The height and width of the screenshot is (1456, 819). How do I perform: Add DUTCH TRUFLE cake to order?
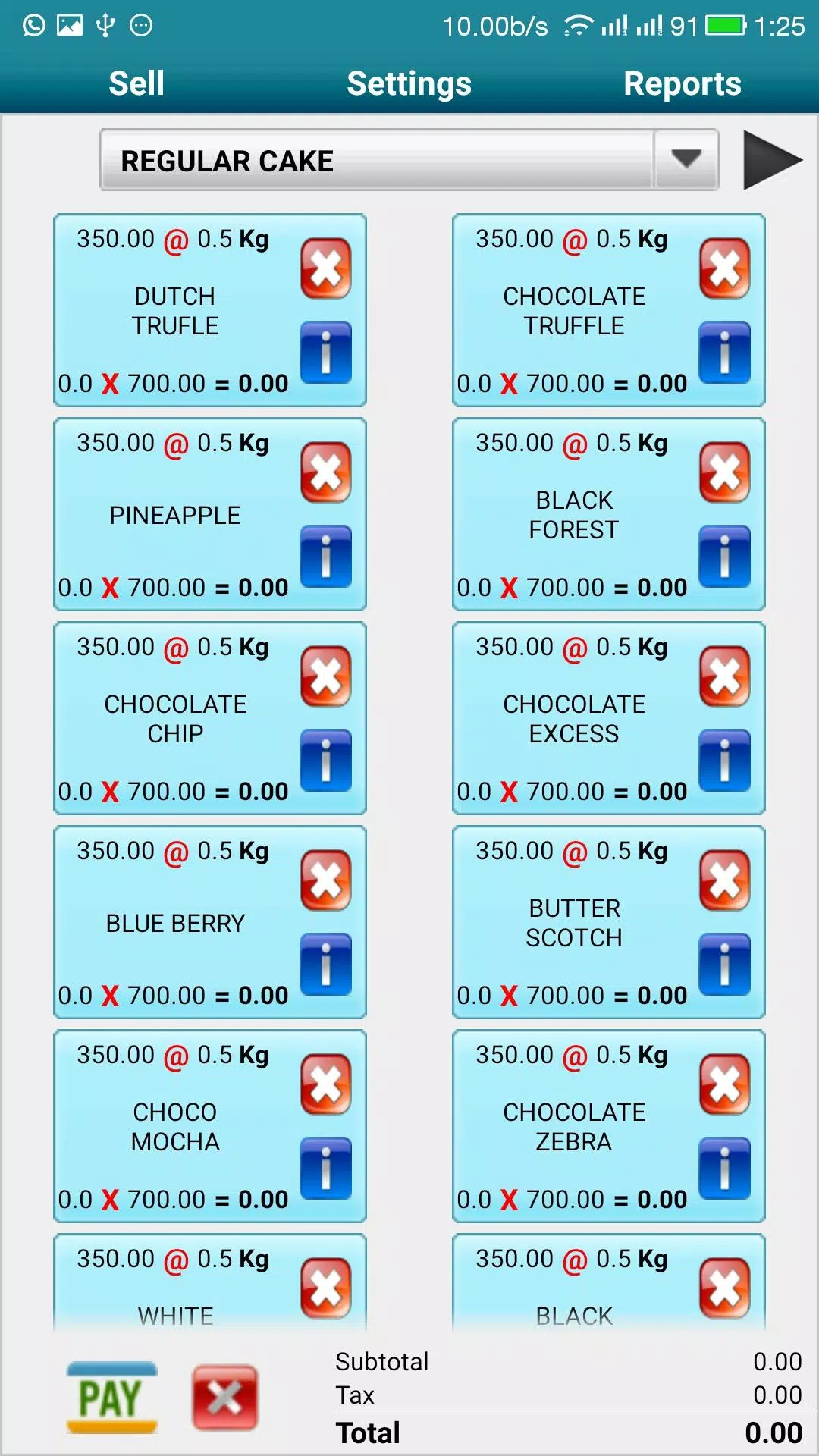tap(176, 311)
